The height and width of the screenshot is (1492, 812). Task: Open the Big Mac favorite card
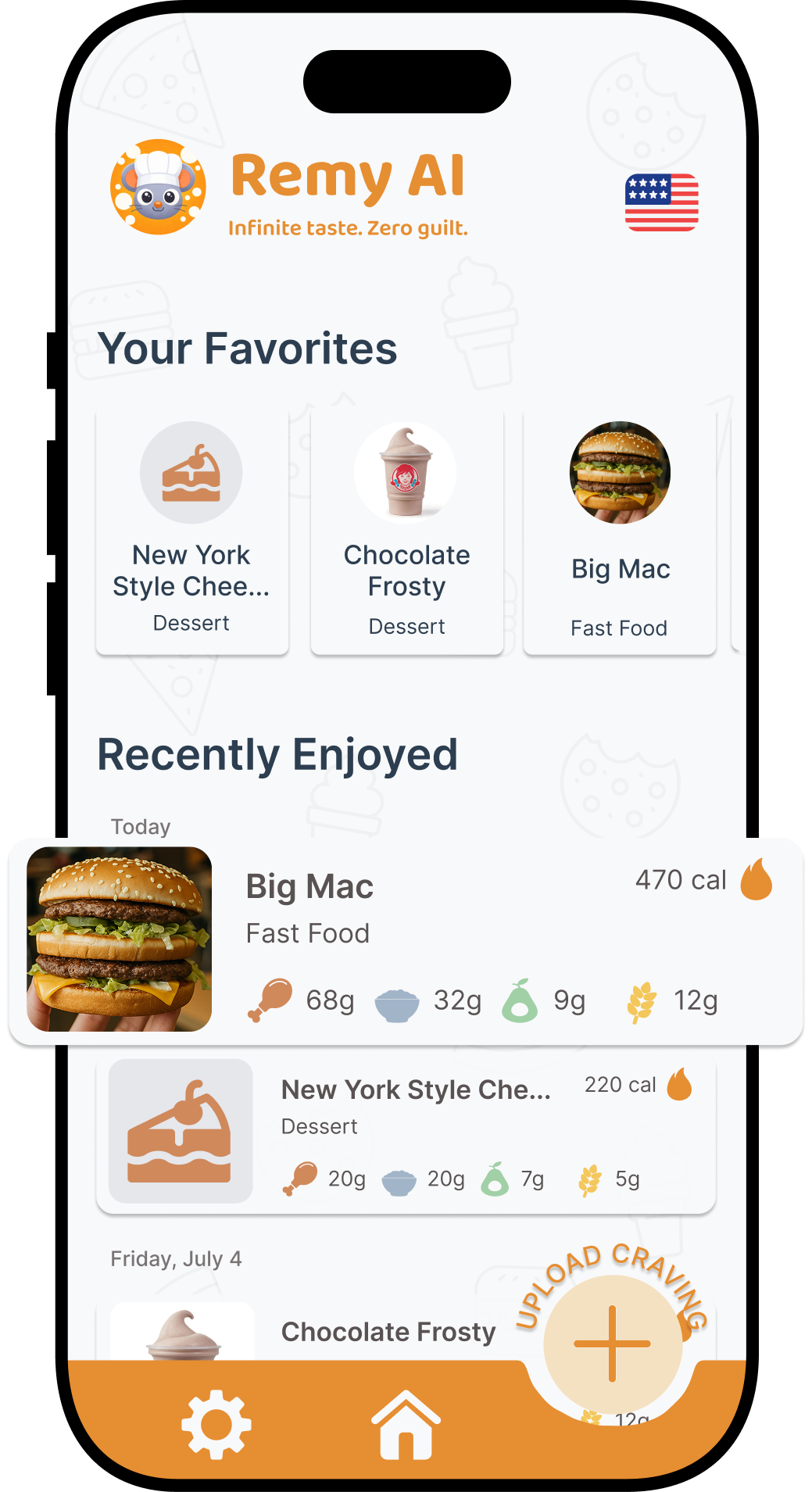(x=619, y=530)
